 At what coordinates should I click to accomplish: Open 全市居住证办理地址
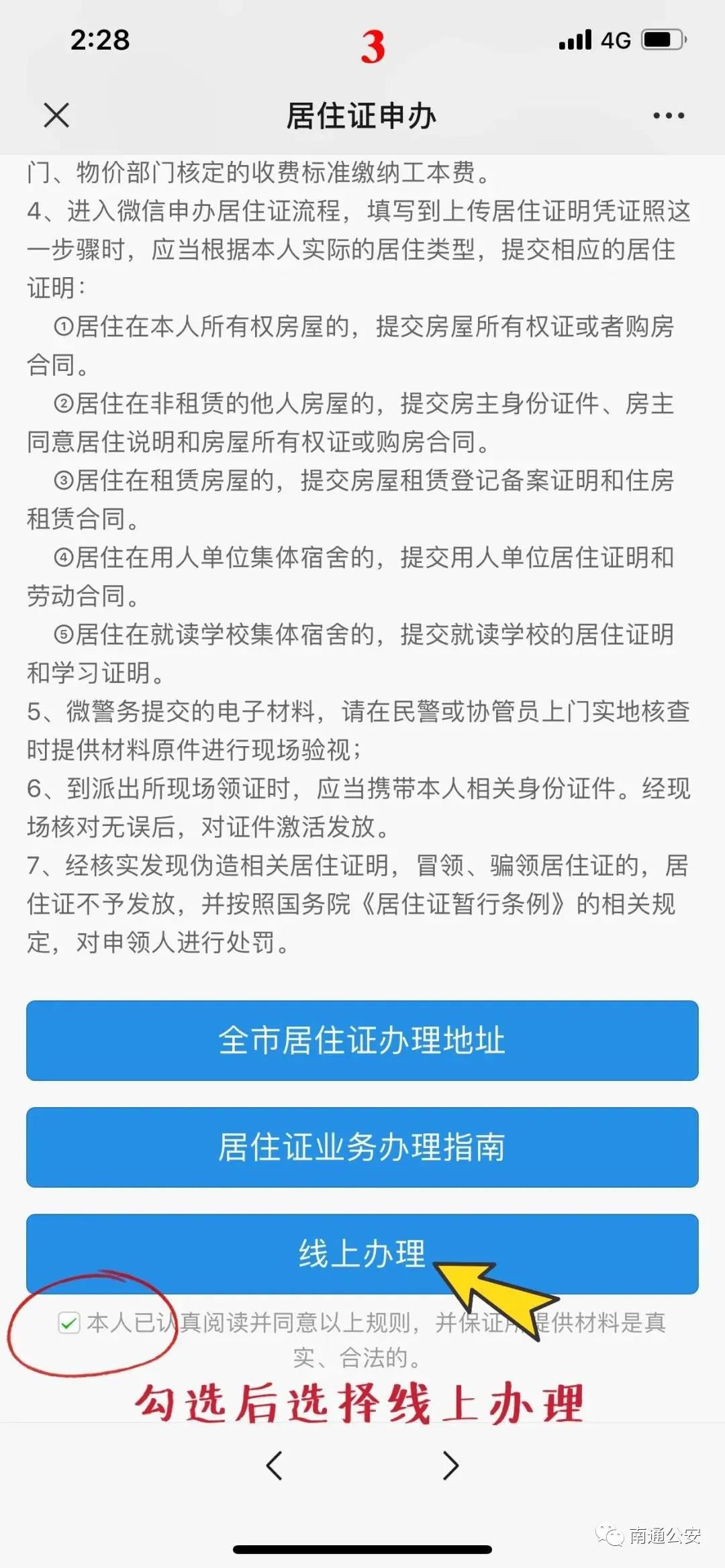tap(362, 1040)
